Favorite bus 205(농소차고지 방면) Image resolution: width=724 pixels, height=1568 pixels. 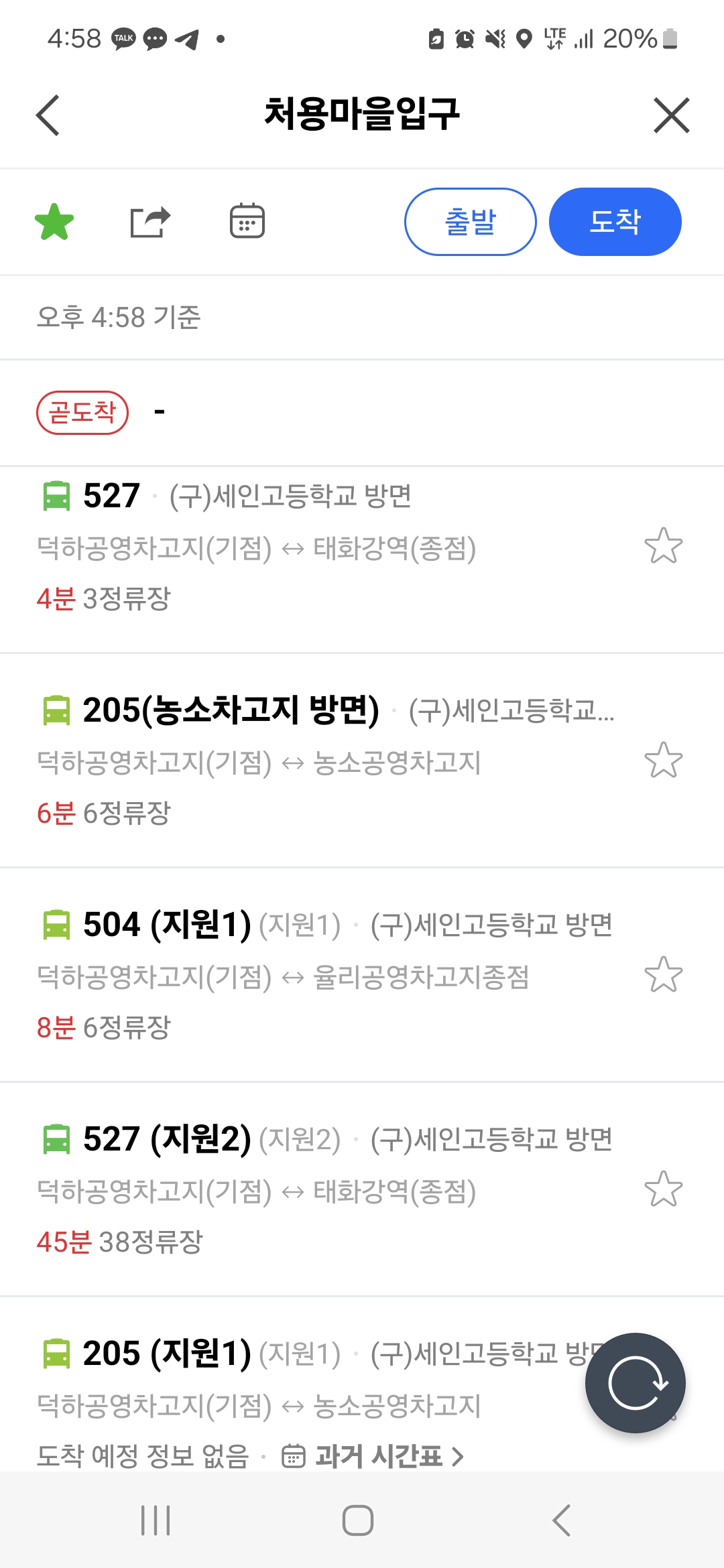664,760
